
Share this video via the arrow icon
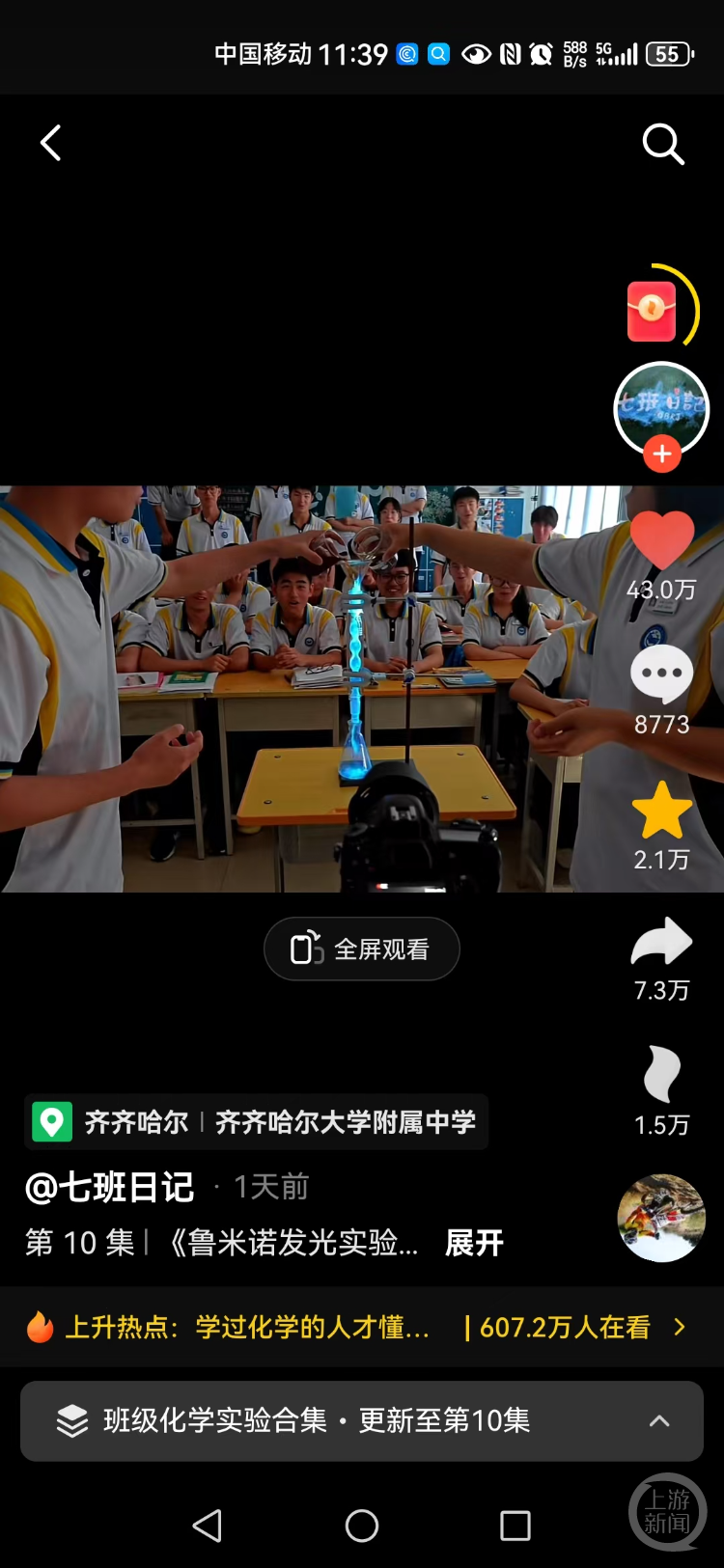point(662,944)
